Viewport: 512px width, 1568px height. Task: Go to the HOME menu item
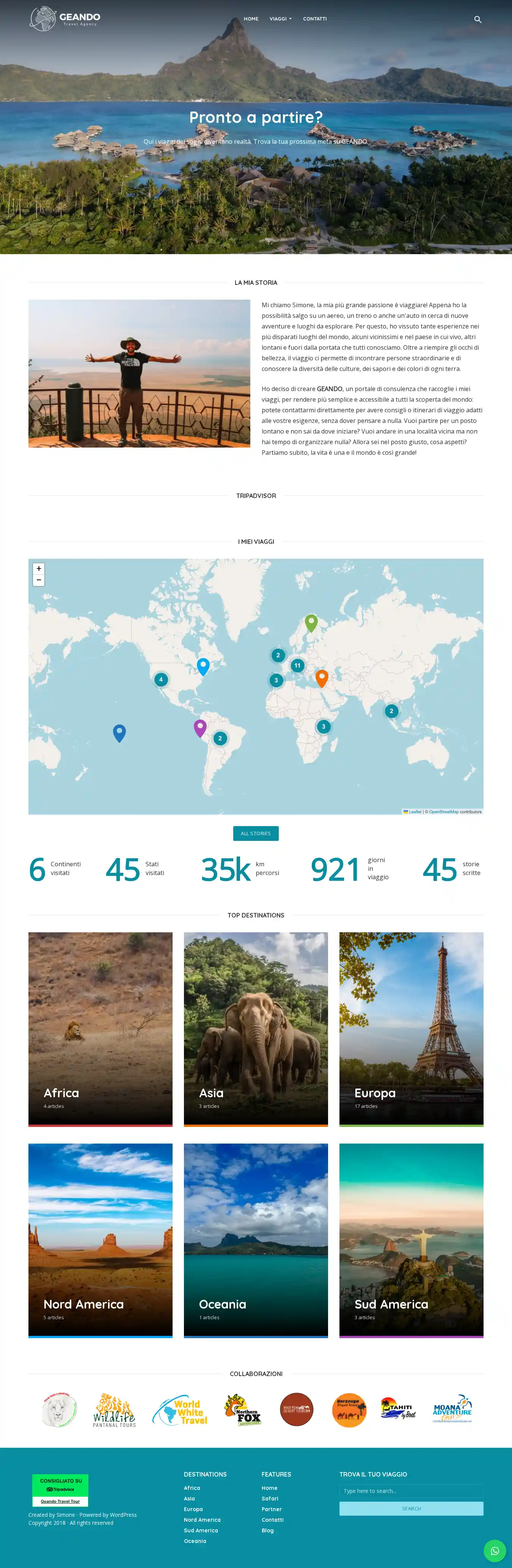251,19
